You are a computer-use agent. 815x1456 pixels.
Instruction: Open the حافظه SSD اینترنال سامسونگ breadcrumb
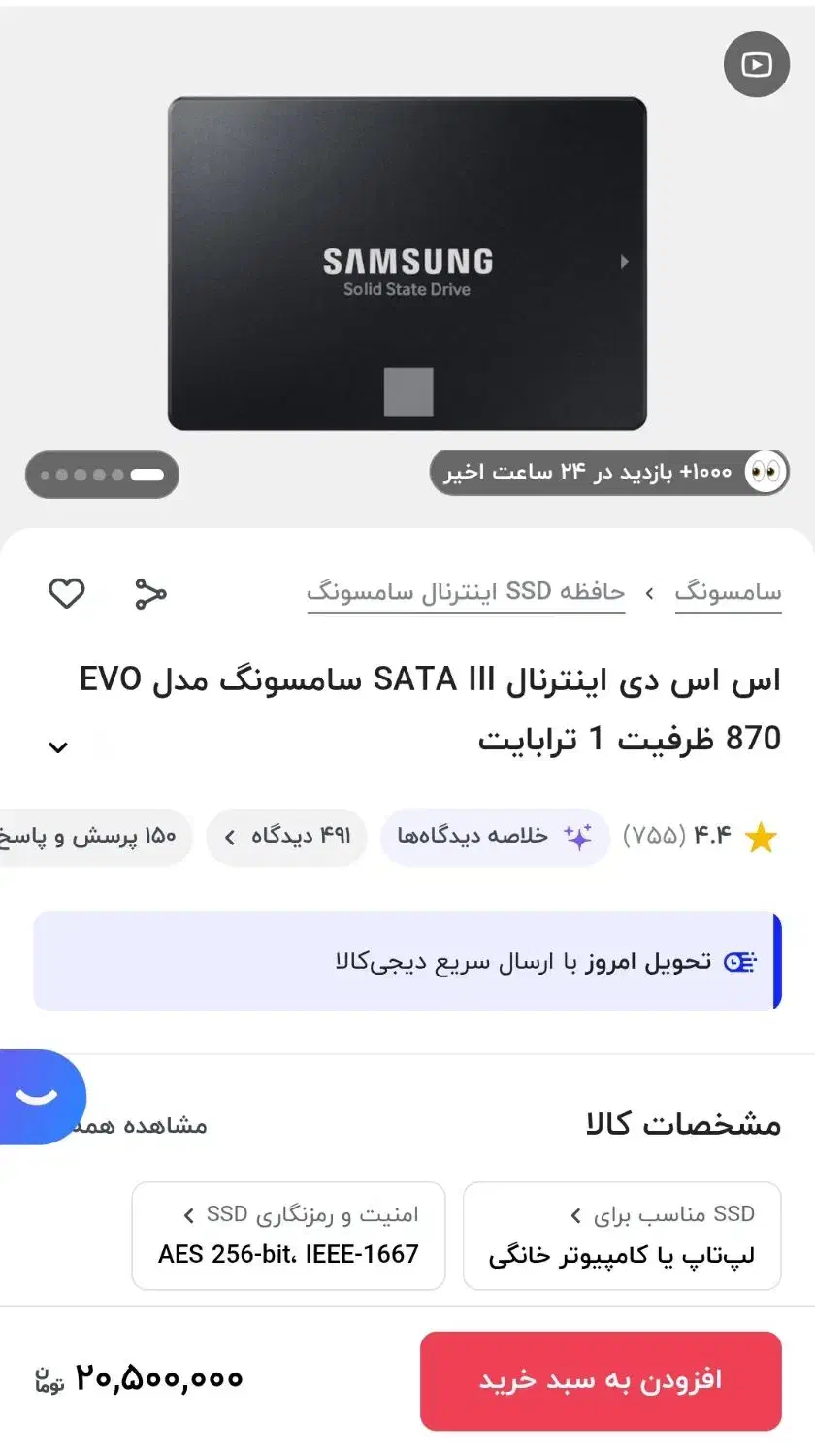coord(466,592)
